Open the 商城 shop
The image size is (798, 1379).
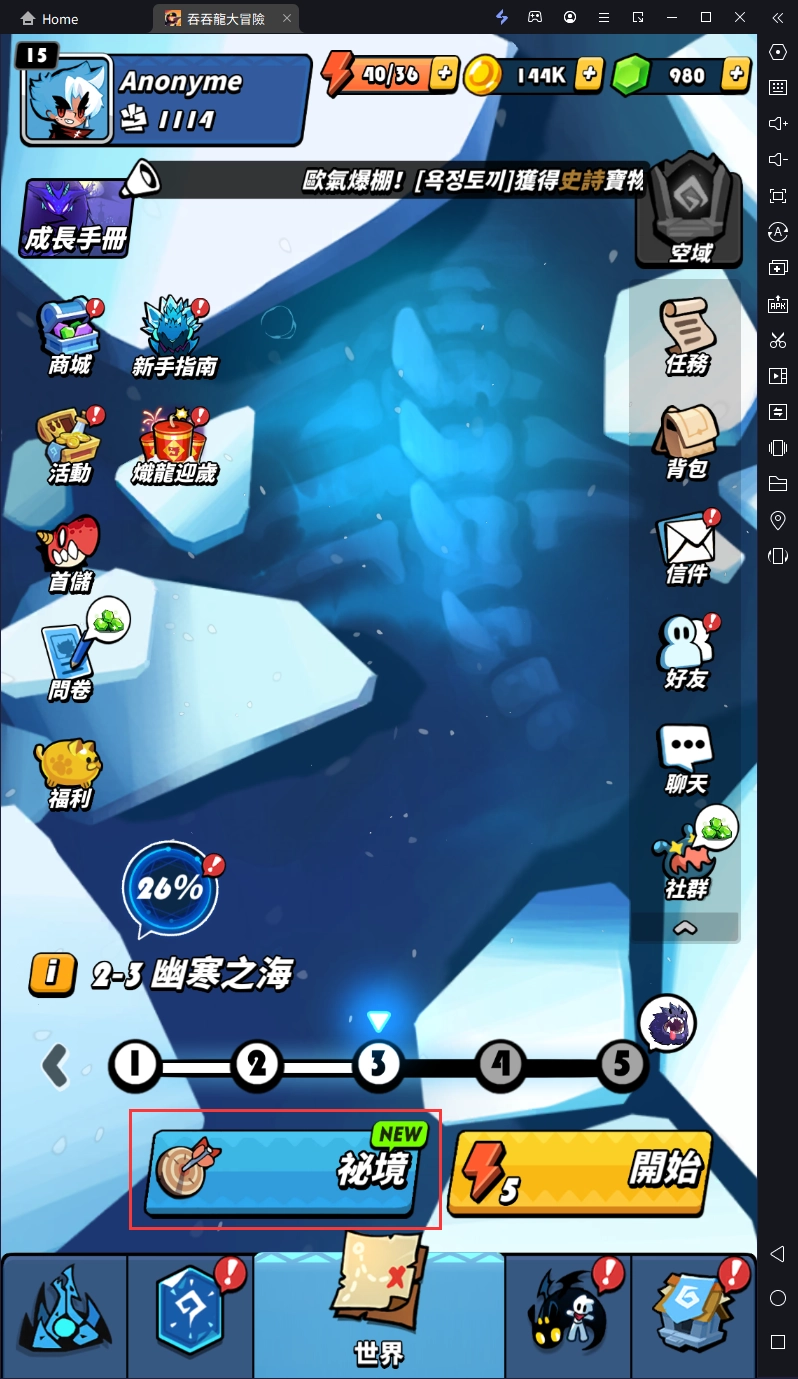69,335
